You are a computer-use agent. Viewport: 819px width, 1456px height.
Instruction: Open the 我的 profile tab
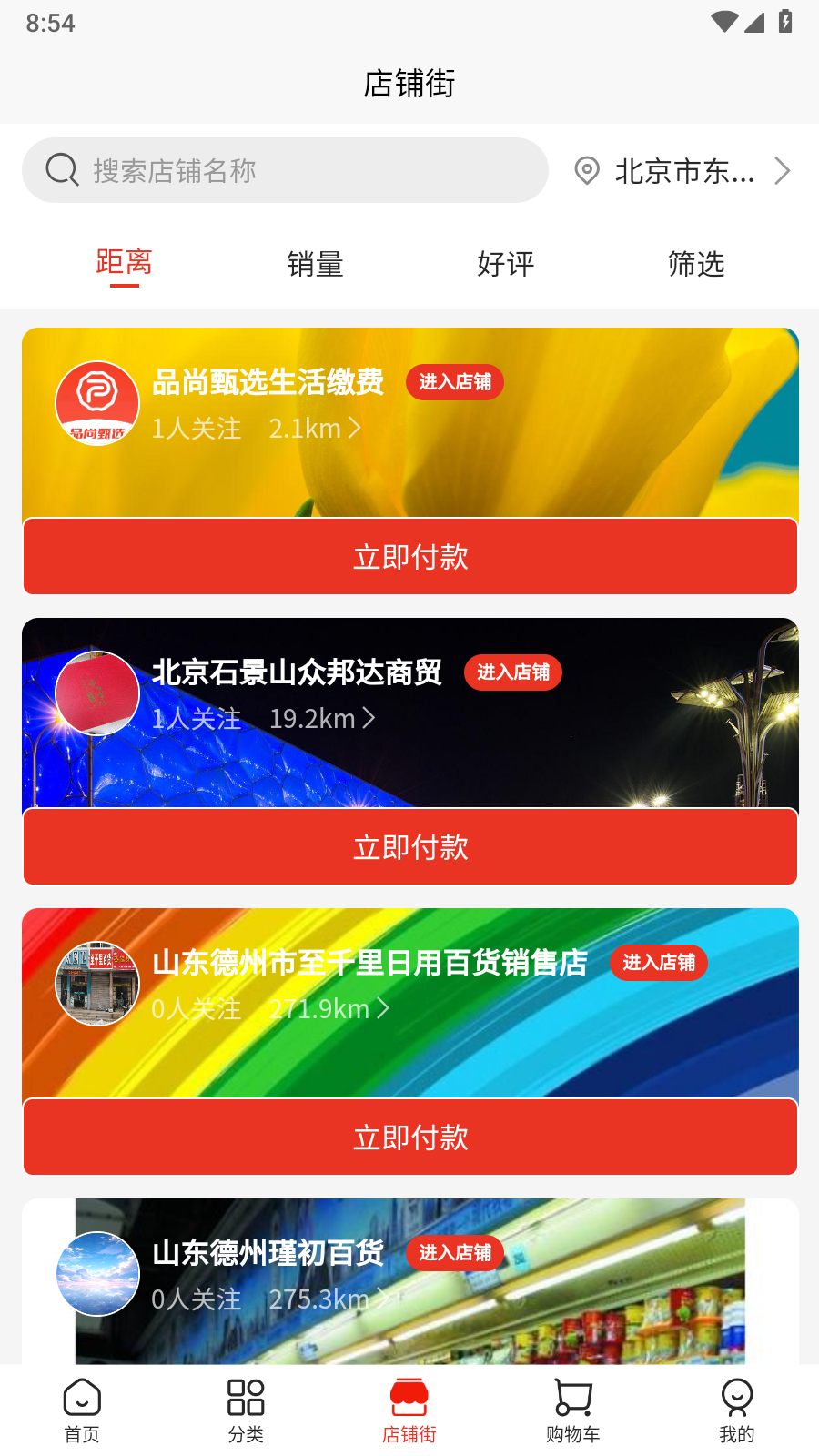point(737,1410)
